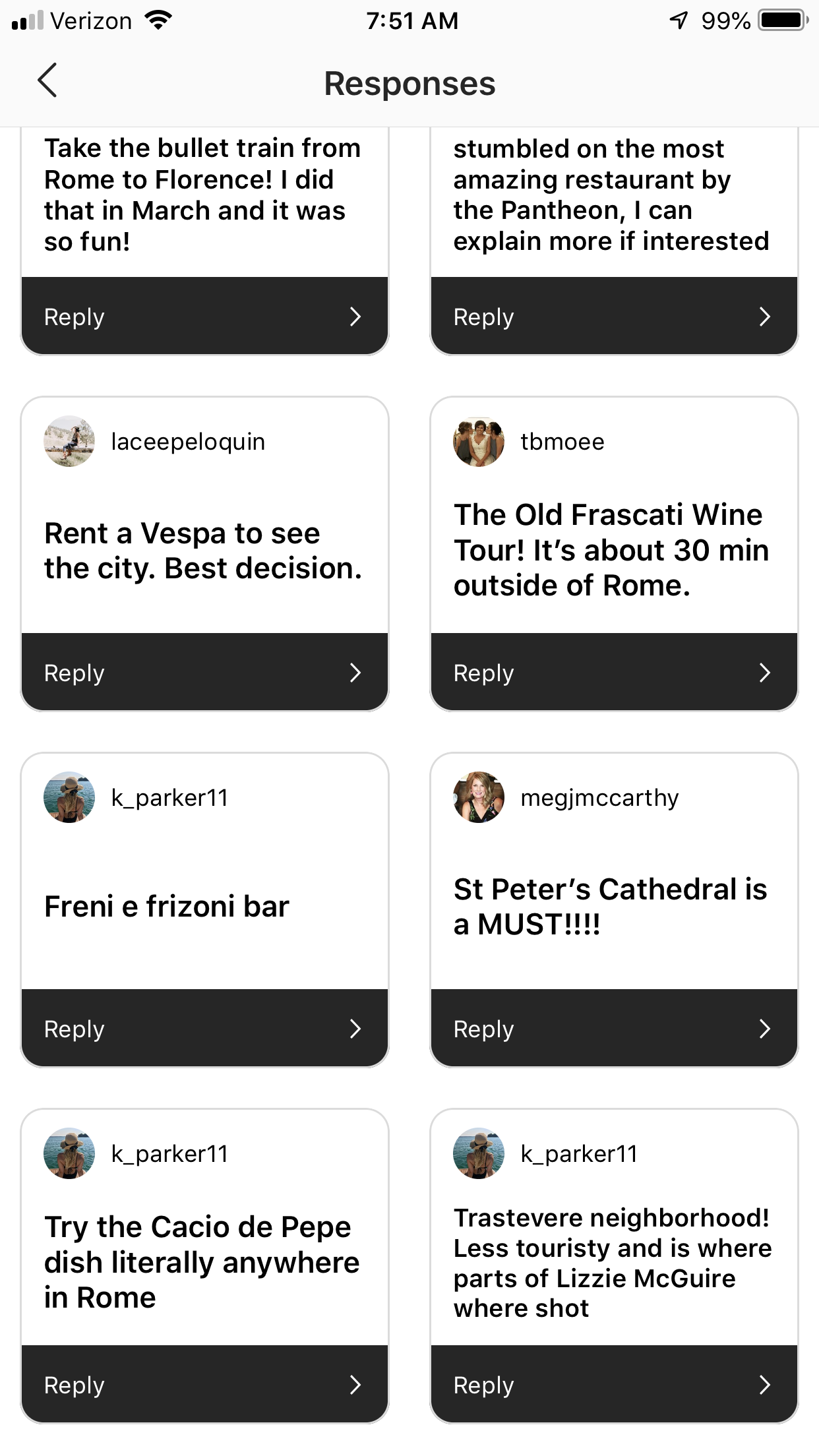The image size is (819, 1456).
Task: Open megjmccarthy's profile picture
Action: click(x=479, y=797)
